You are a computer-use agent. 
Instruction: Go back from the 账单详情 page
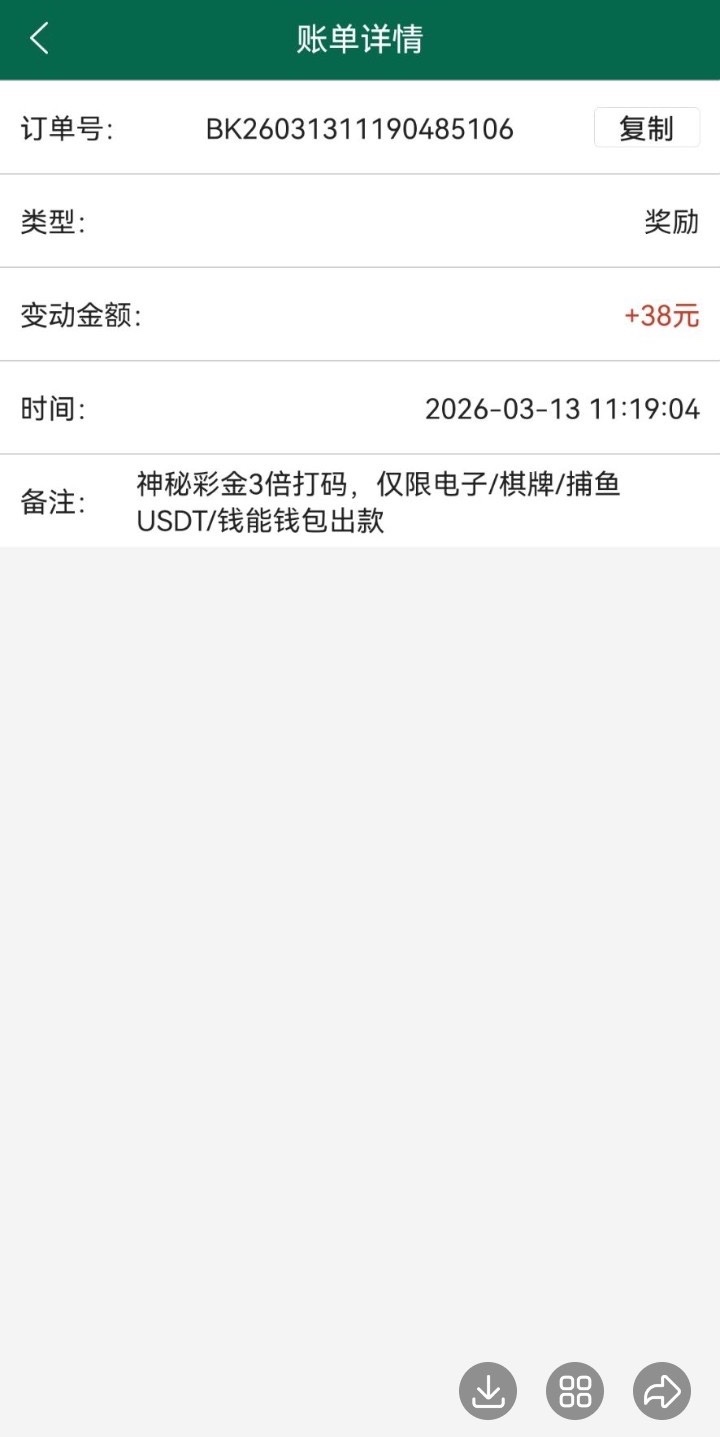coord(39,39)
